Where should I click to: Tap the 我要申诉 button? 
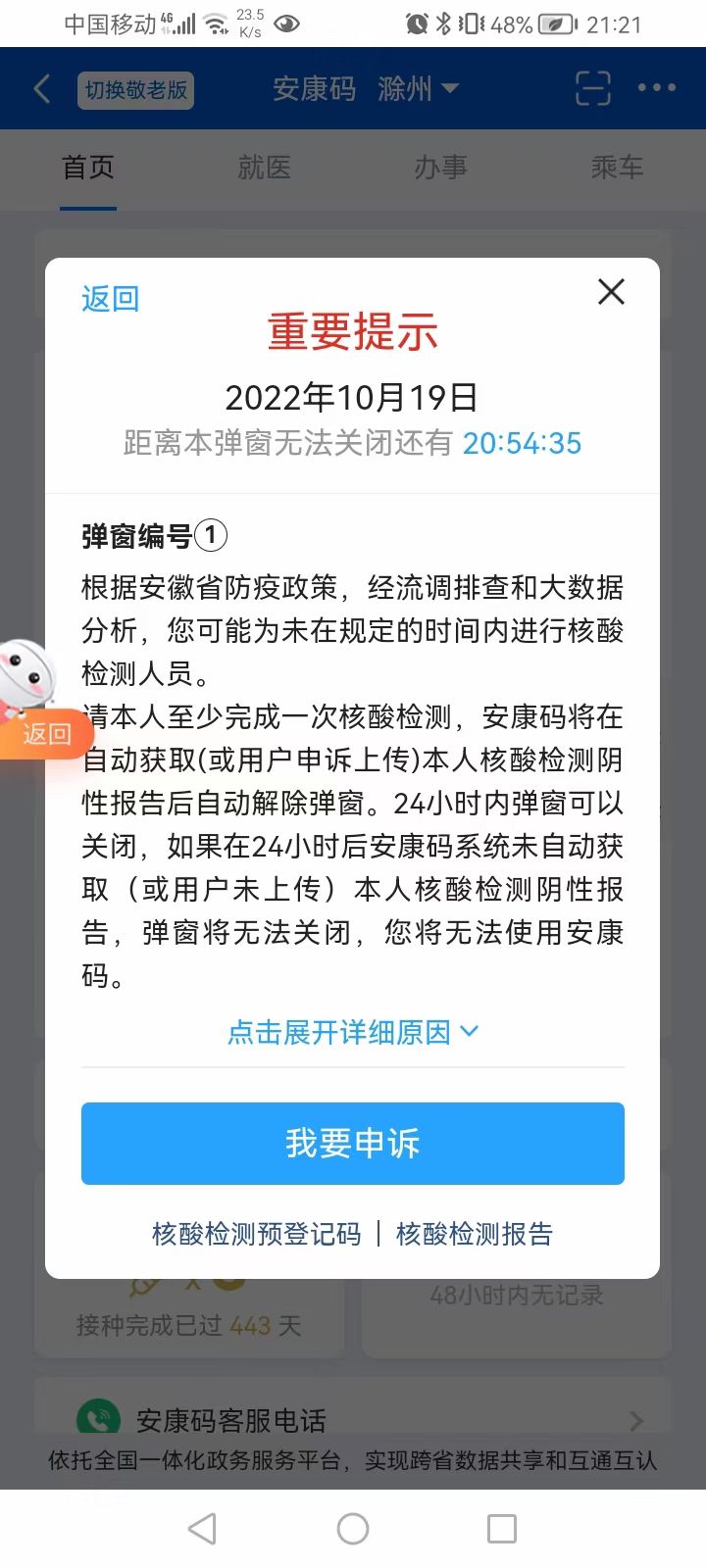click(352, 1143)
